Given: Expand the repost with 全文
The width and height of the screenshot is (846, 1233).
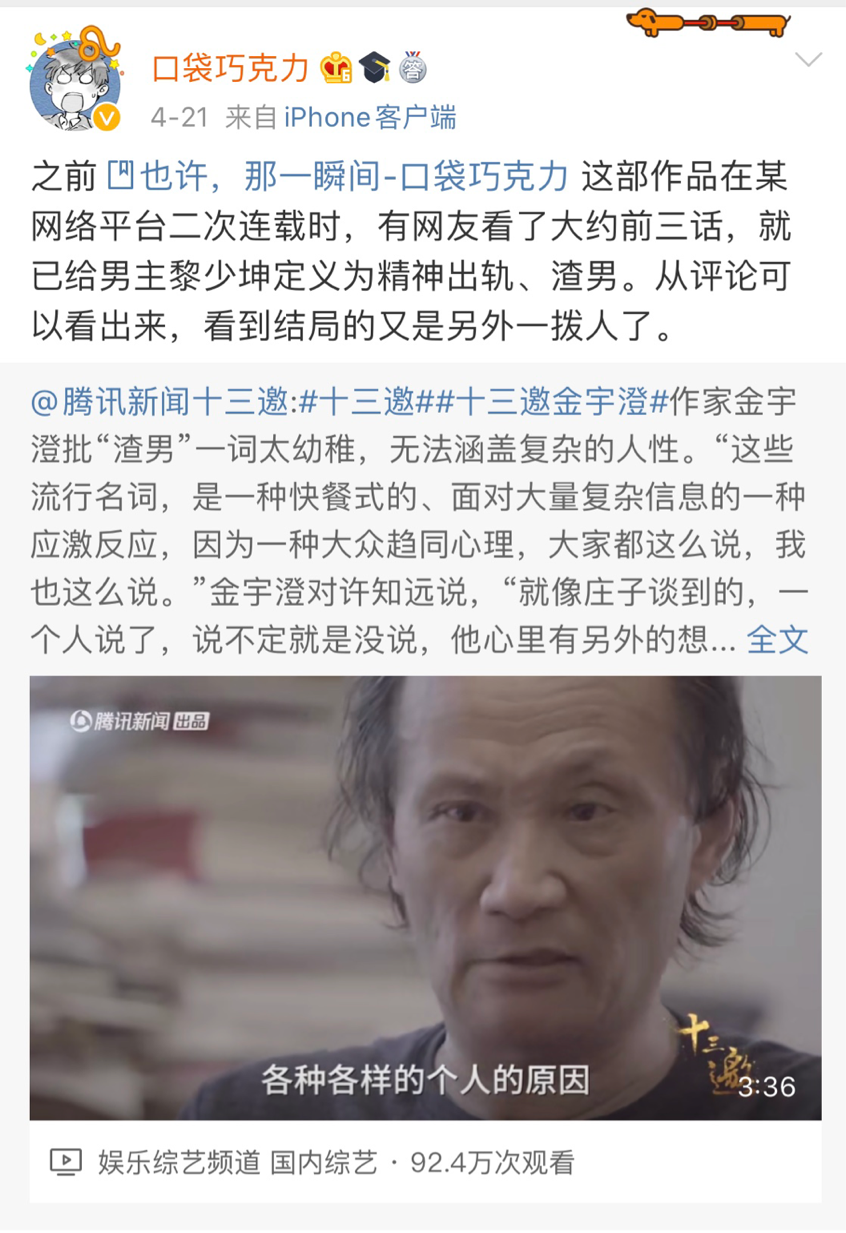Looking at the screenshot, I should (x=778, y=639).
